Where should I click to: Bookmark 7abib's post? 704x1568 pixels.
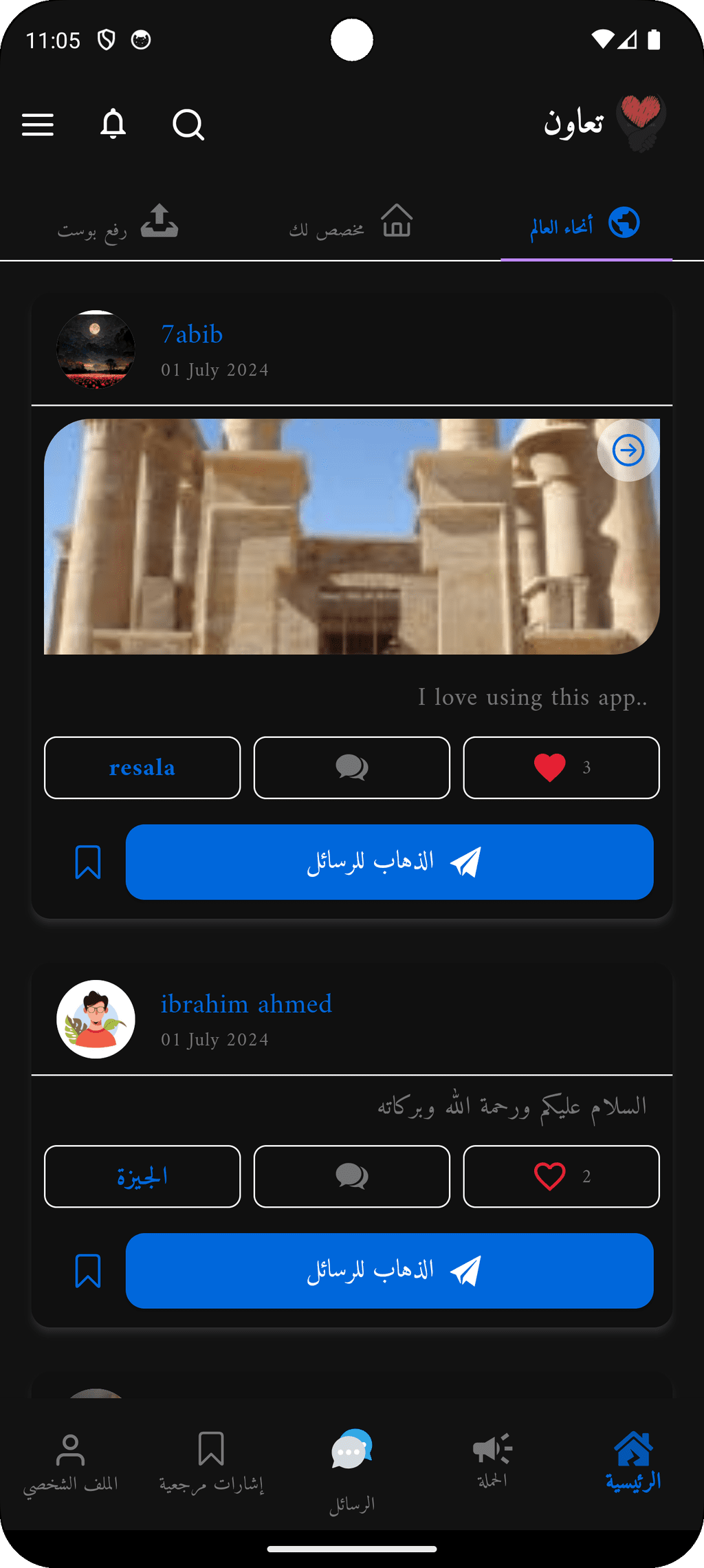click(88, 862)
